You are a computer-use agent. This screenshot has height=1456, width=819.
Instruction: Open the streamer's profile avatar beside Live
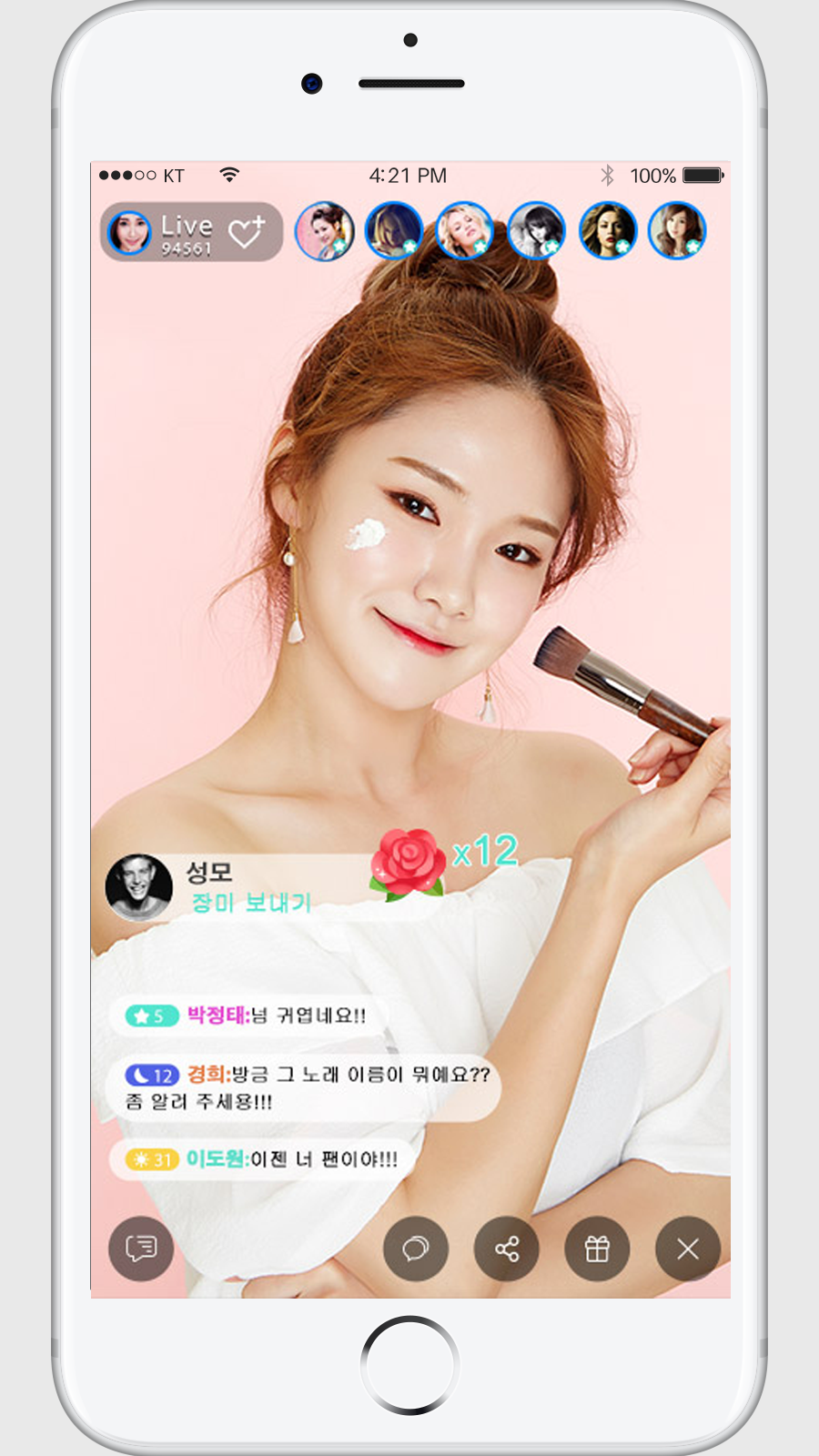(x=129, y=233)
